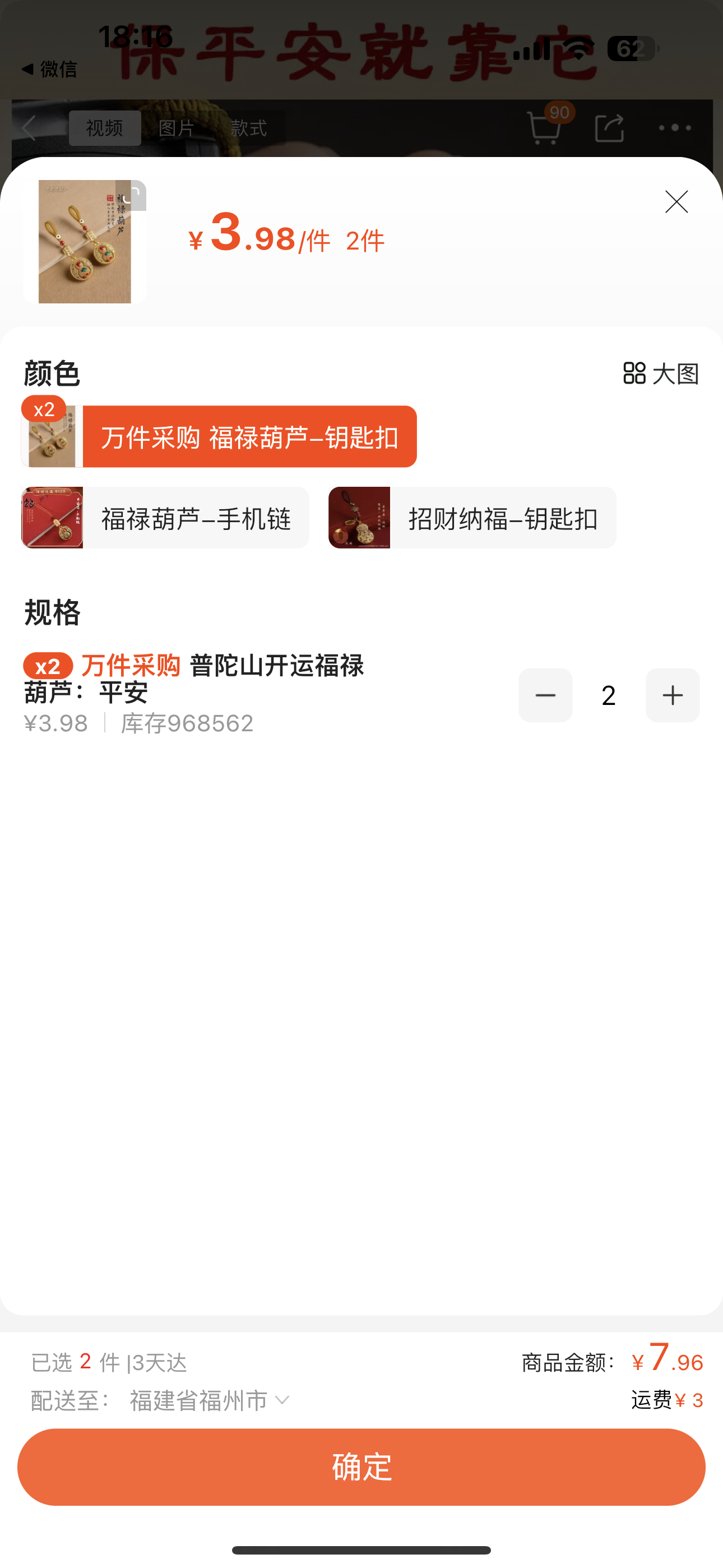Return to 微信 app
The image size is (723, 1568).
[x=49, y=70]
